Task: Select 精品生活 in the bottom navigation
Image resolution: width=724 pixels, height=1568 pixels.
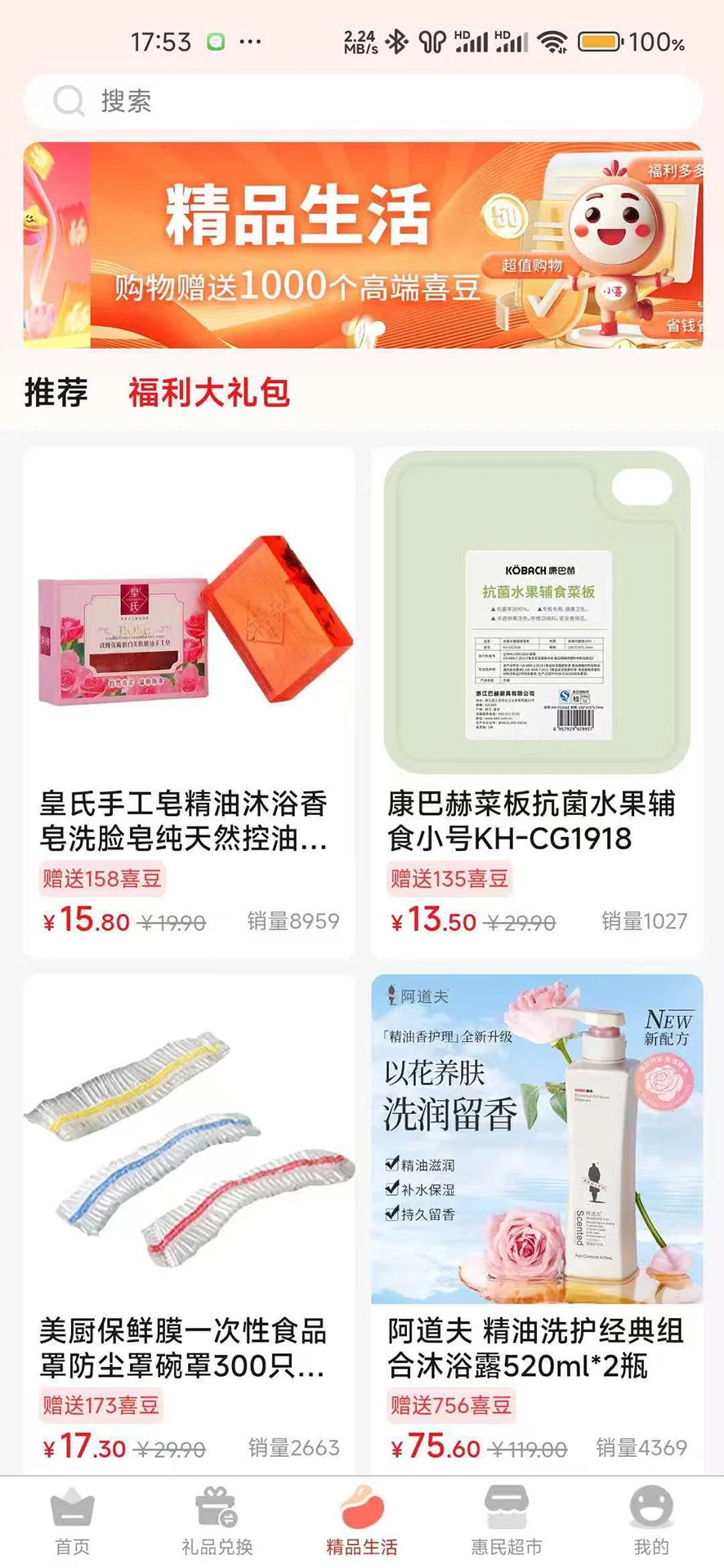Action: tap(362, 1522)
